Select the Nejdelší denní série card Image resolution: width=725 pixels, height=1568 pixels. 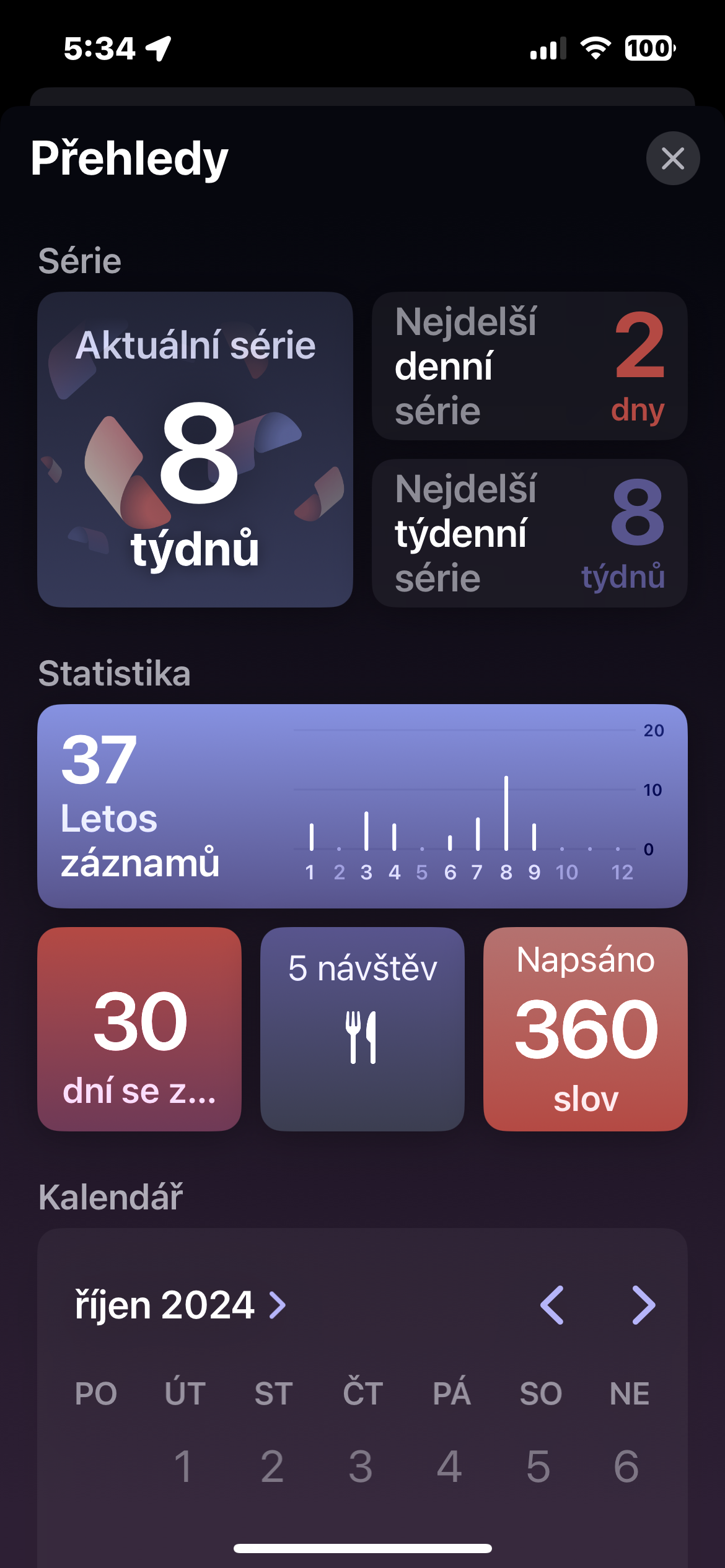(x=530, y=366)
